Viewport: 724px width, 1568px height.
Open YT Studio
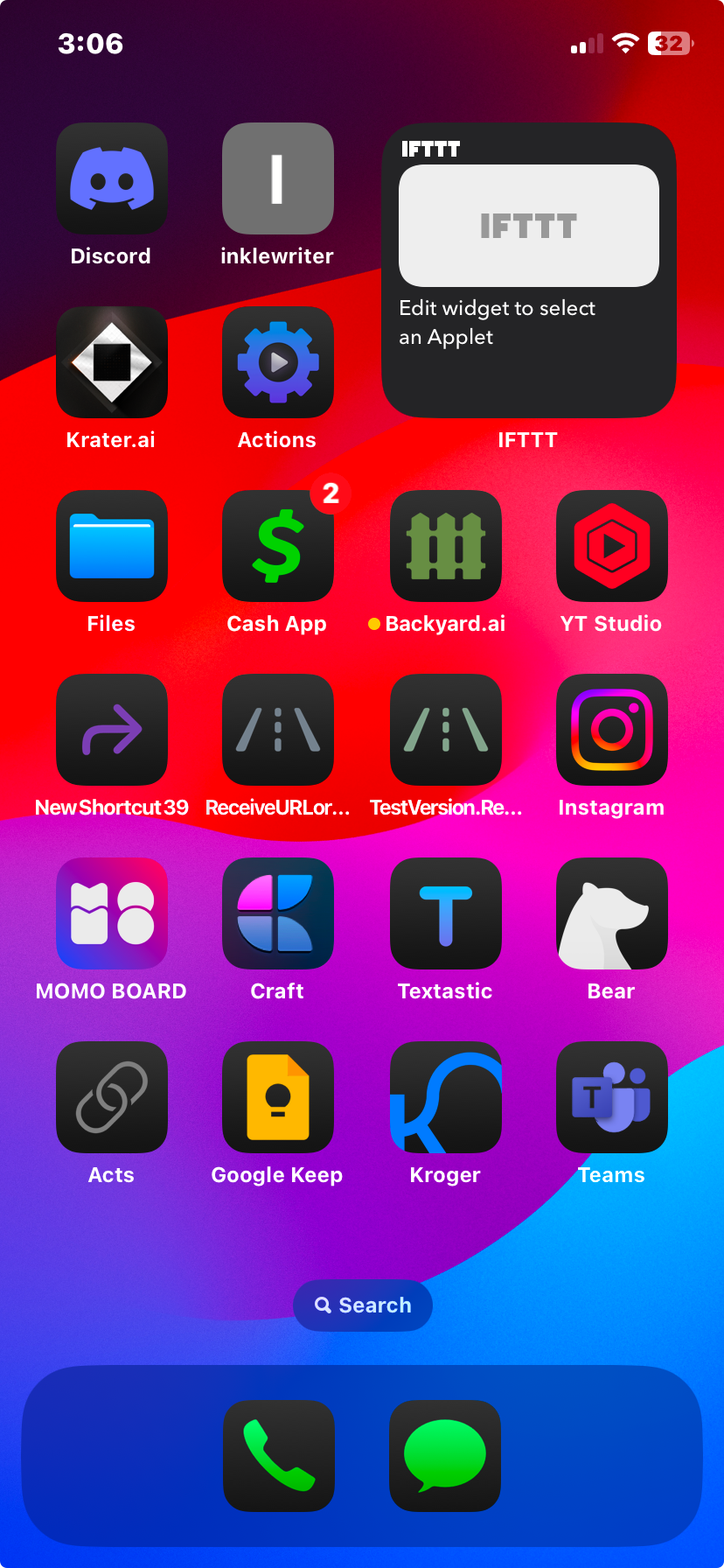pos(612,546)
